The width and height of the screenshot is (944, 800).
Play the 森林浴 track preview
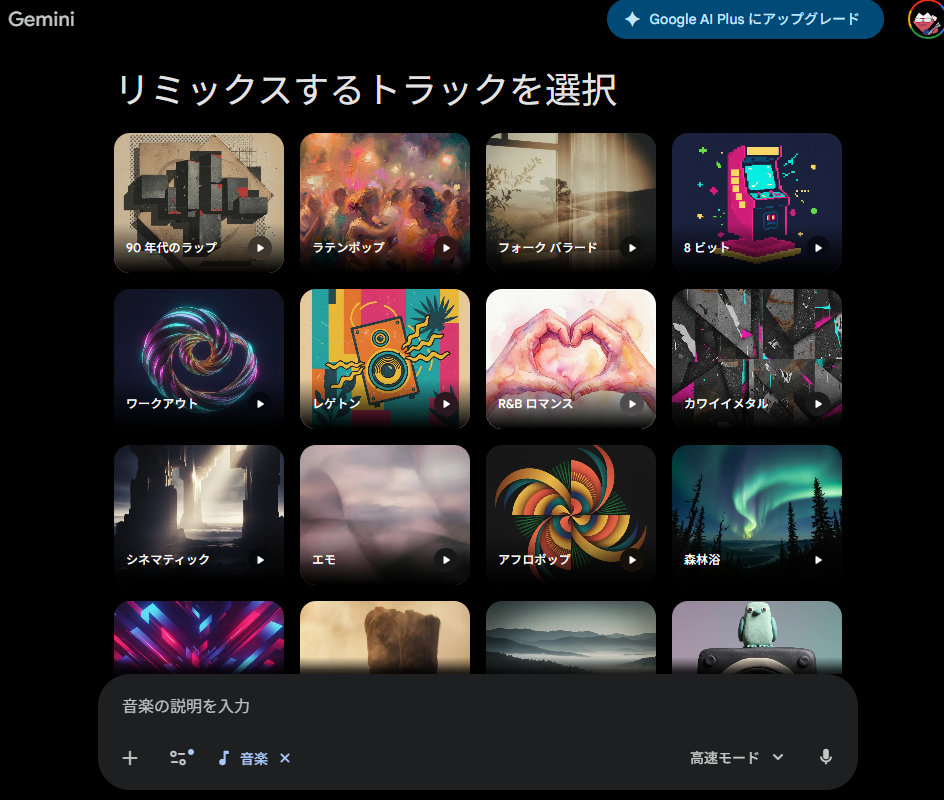pos(818,560)
